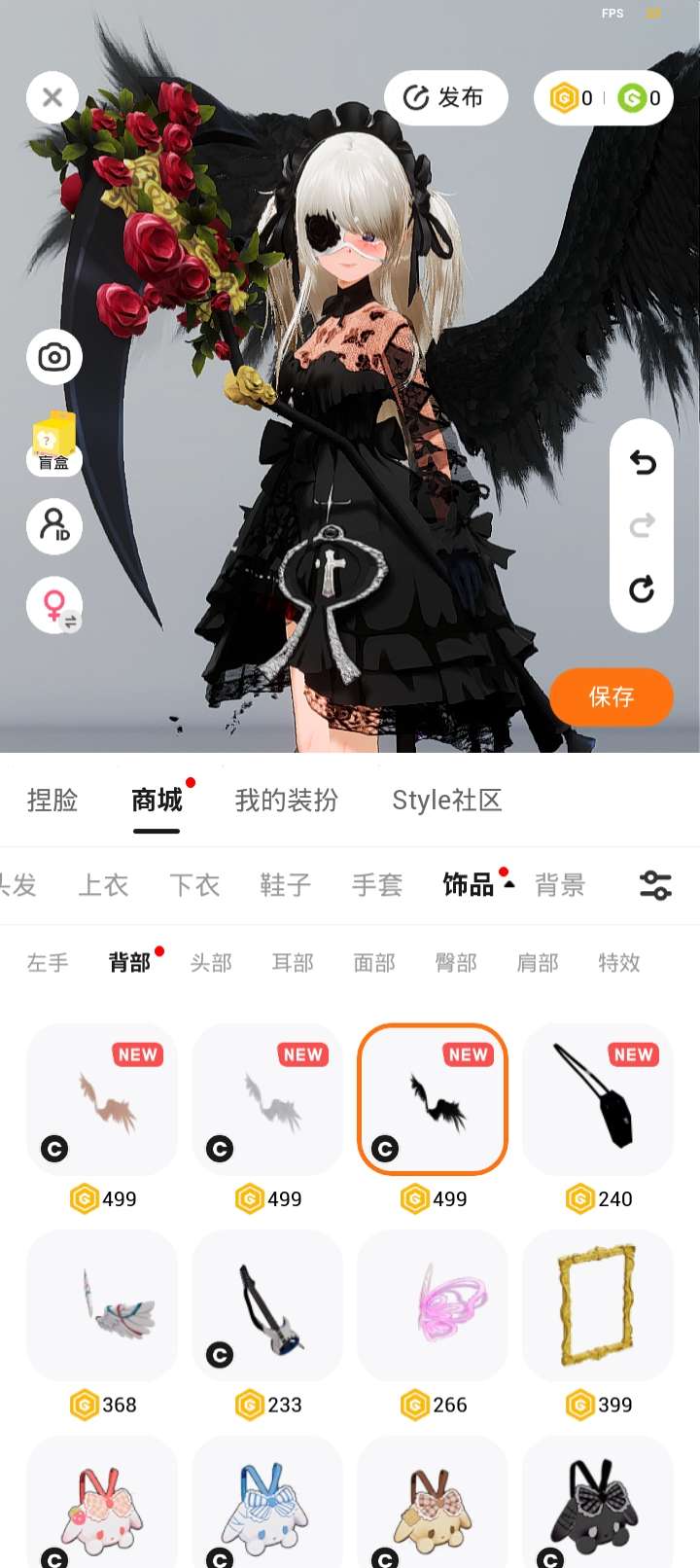The width and height of the screenshot is (700, 1568).
Task: Select the 上衣 category
Action: [103, 885]
